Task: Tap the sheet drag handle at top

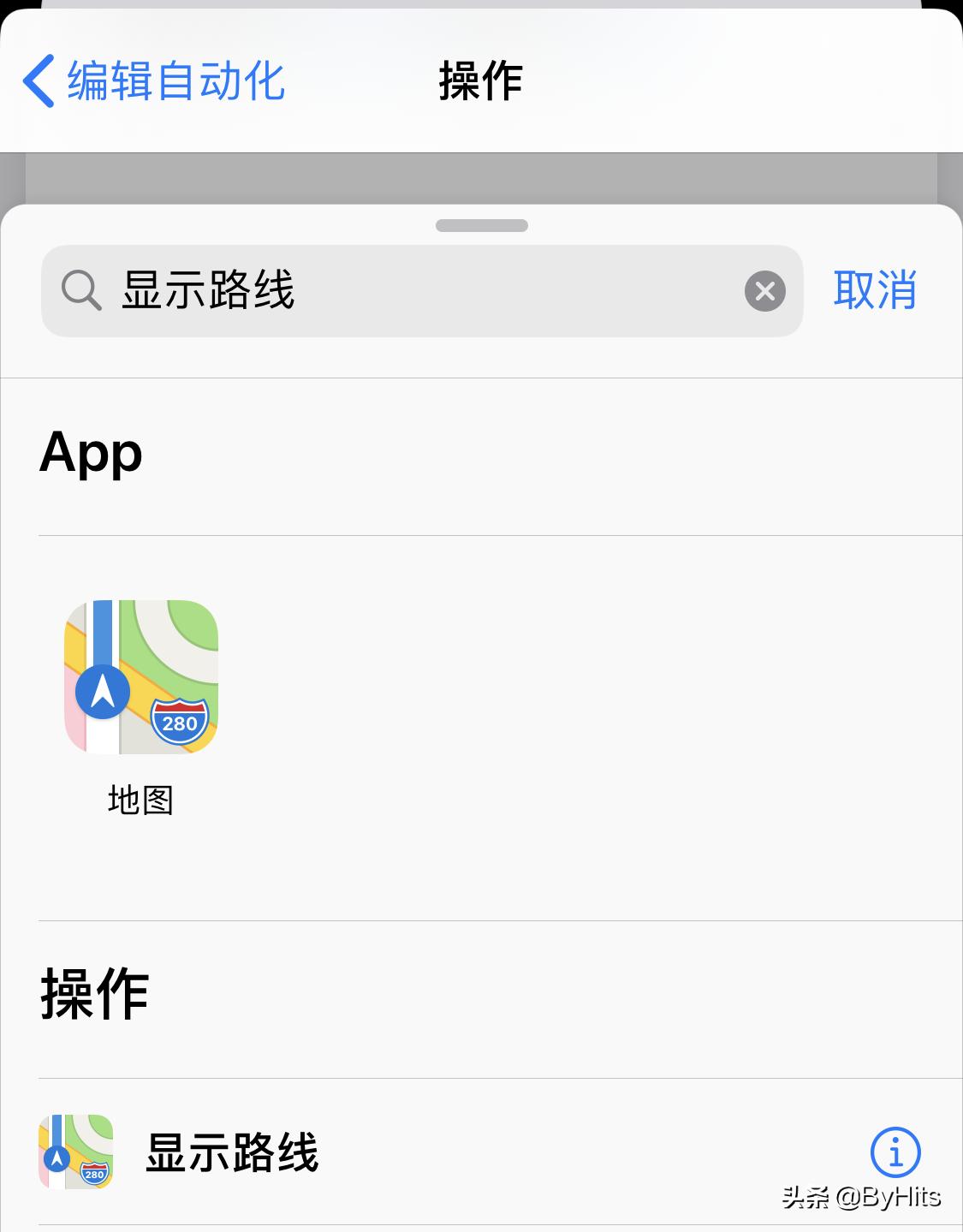Action: pos(481,224)
